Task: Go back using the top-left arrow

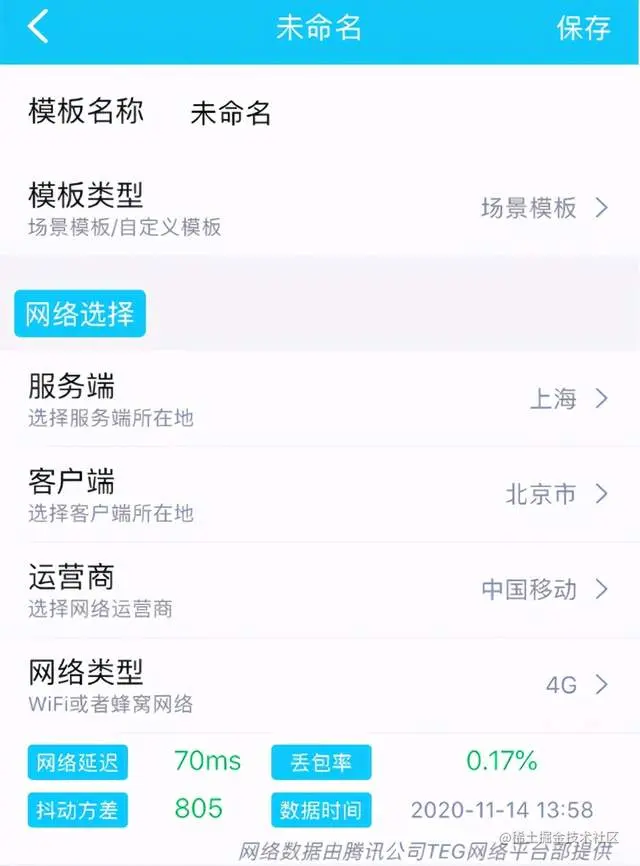Action: point(38,28)
